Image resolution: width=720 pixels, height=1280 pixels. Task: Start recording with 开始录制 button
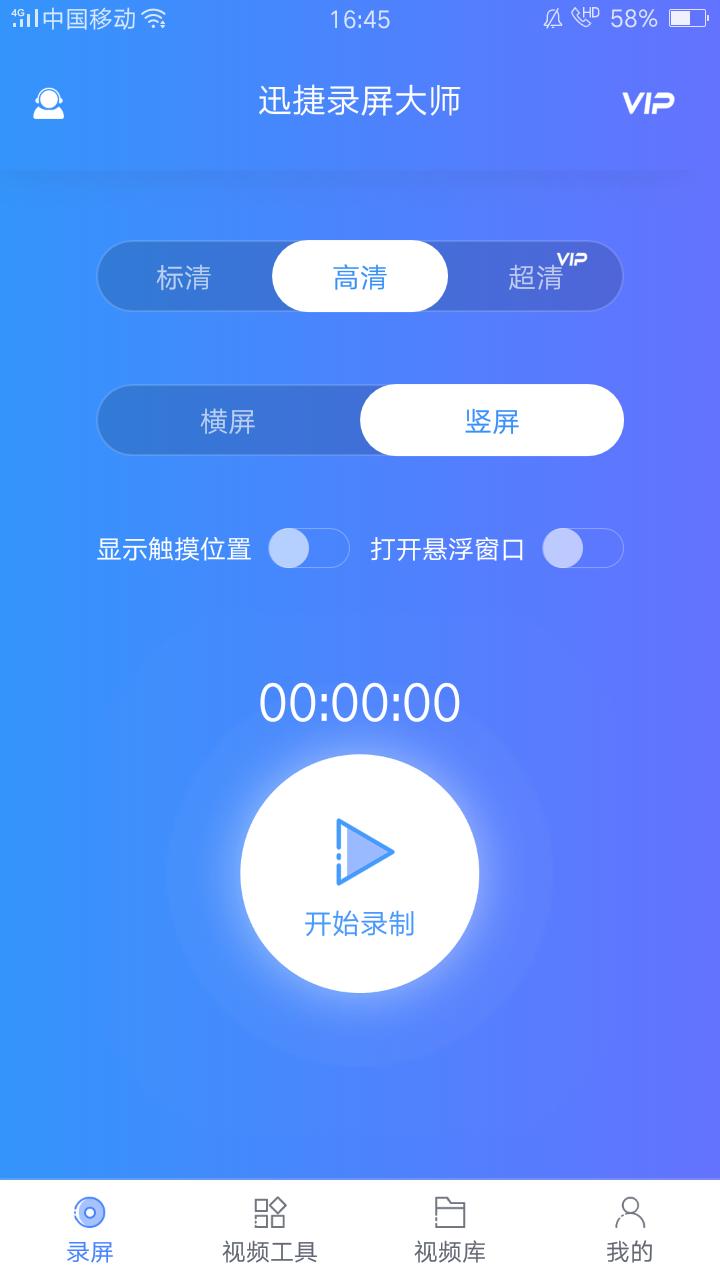point(359,872)
